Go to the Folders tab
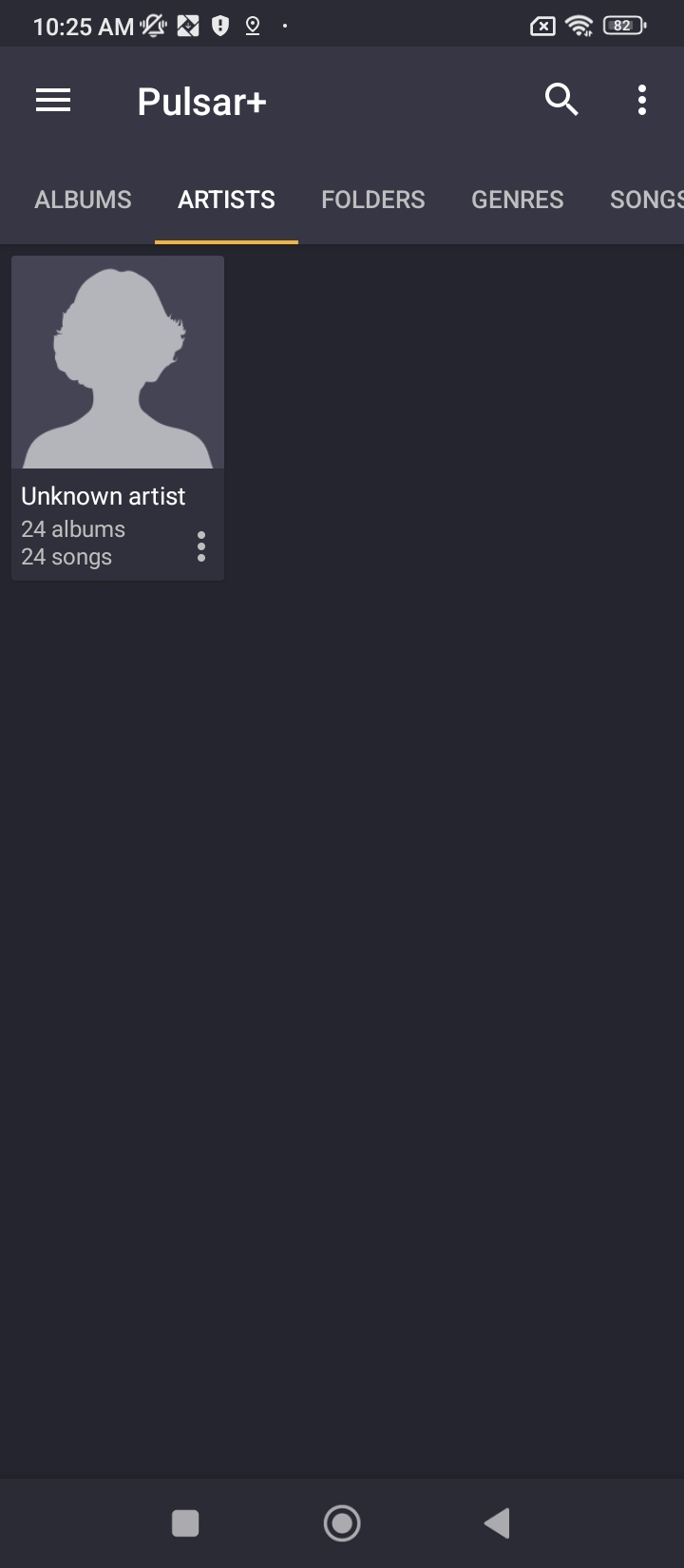Screen dimensions: 684x1568 [372, 200]
